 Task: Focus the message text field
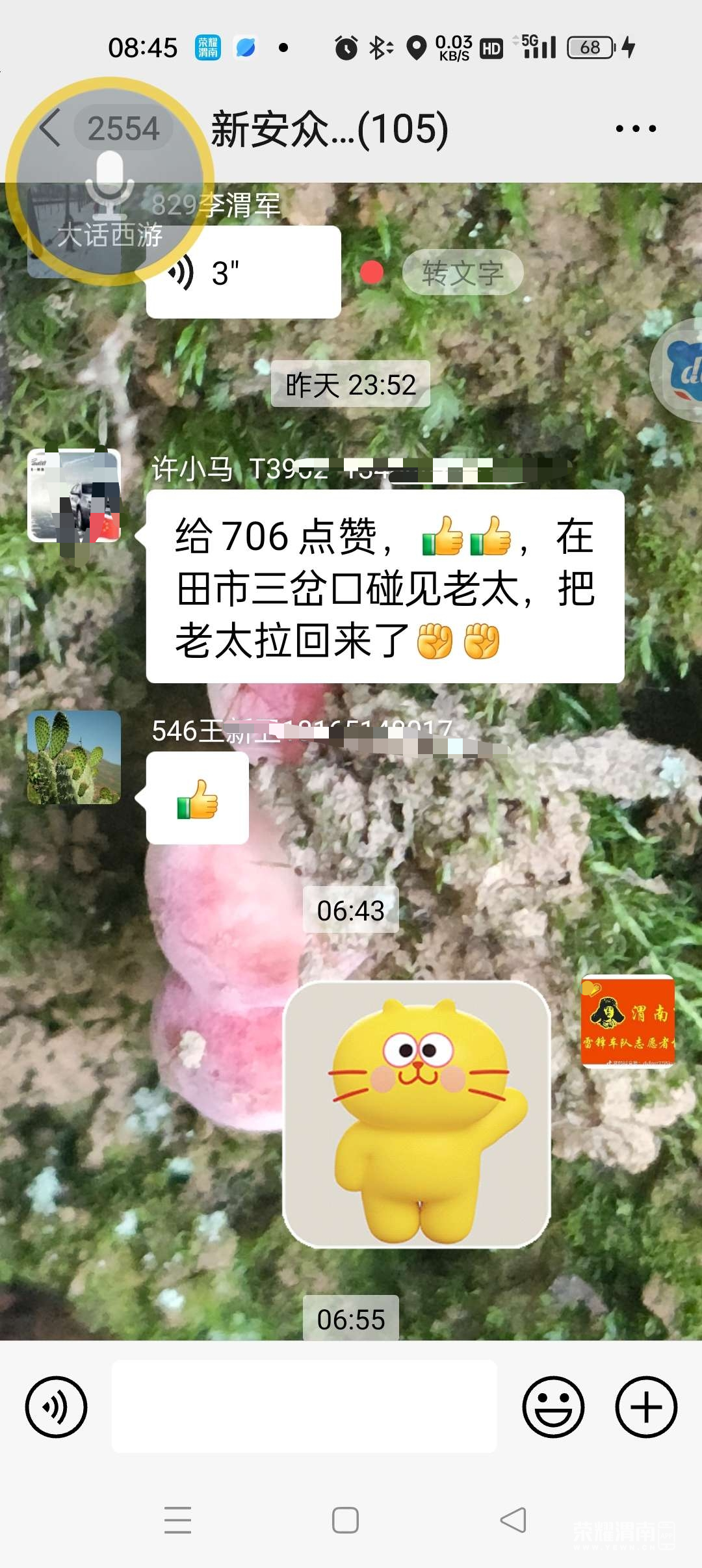pyautogui.click(x=304, y=1407)
